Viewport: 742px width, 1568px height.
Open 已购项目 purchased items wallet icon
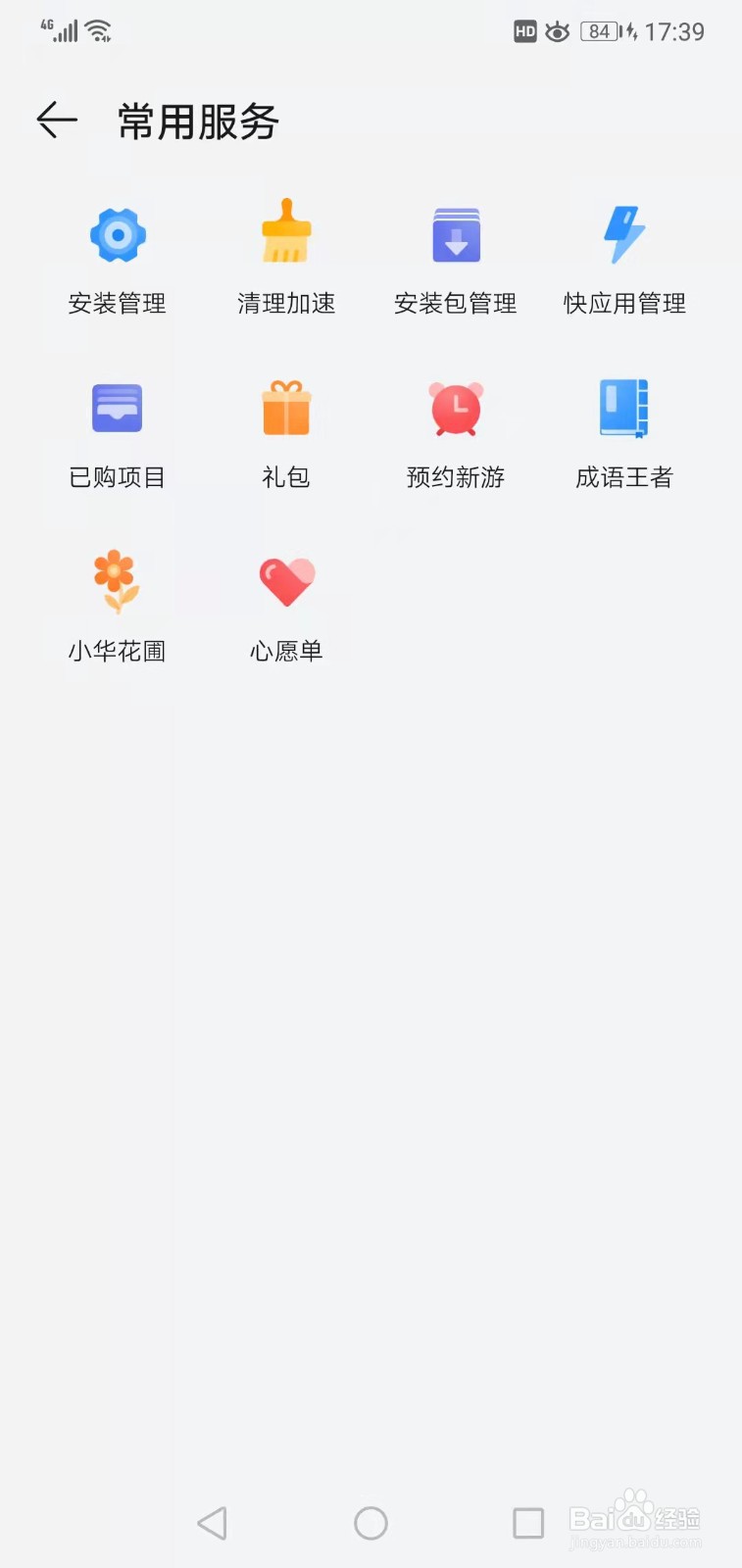118,409
